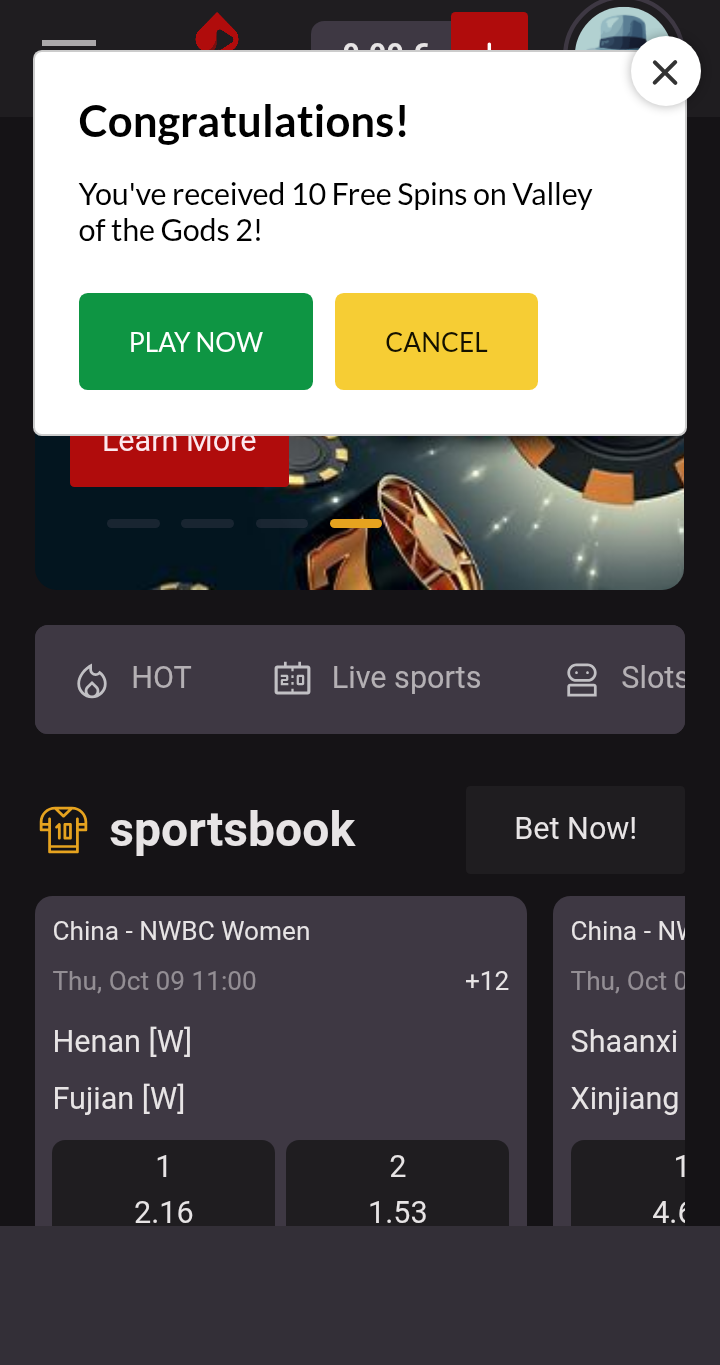Tap the Bet Now! button
Screen dimensions: 720x1365
point(575,829)
